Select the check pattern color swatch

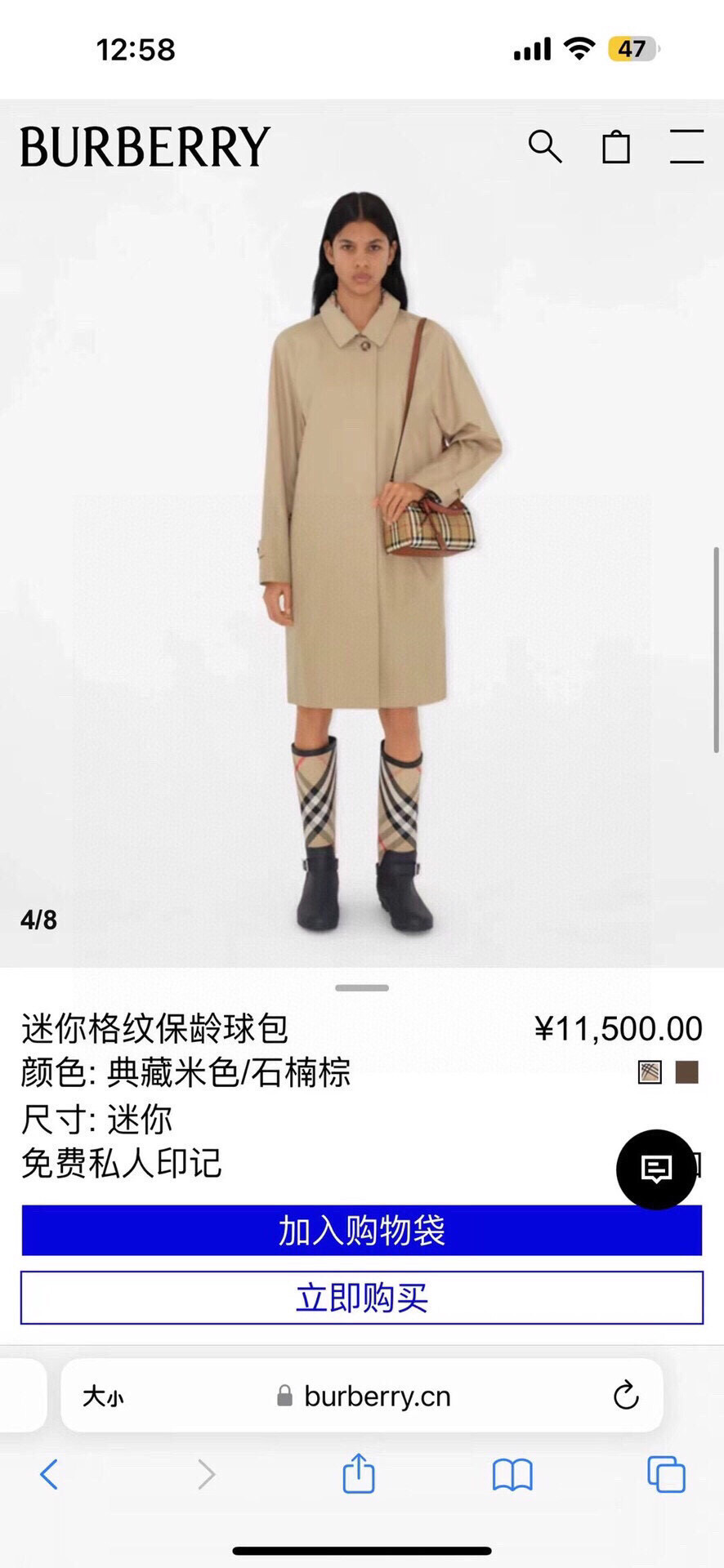pyautogui.click(x=650, y=1072)
